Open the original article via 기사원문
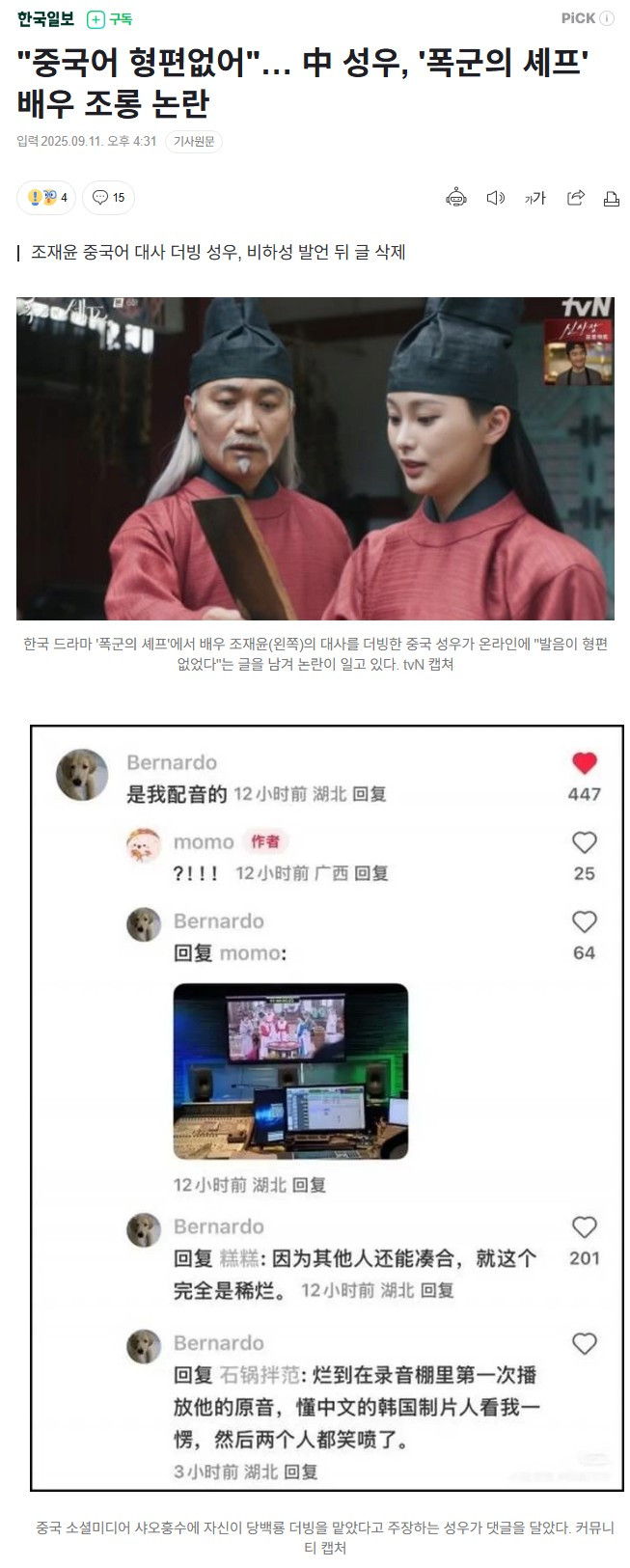 coord(194,142)
